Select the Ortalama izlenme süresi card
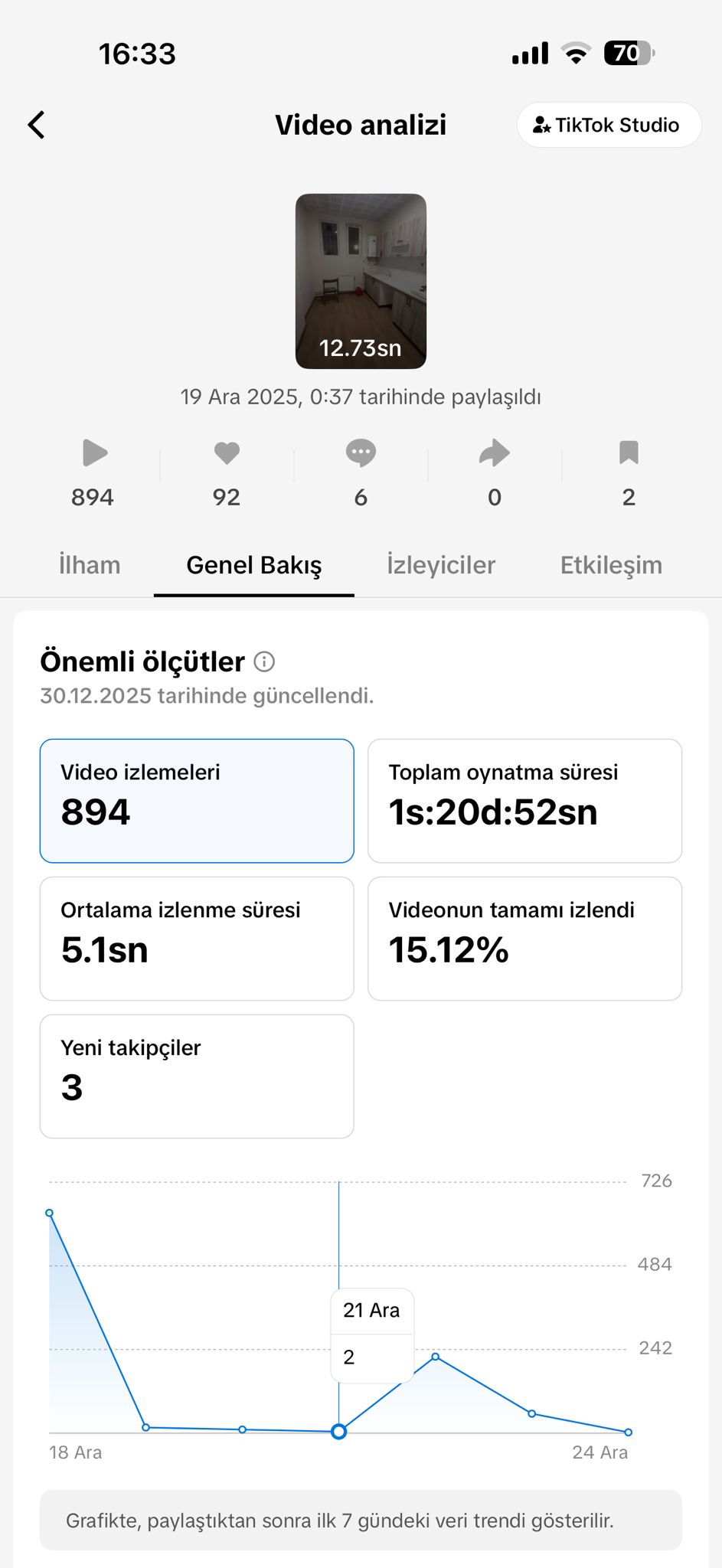This screenshot has height=1568, width=722. pyautogui.click(x=197, y=939)
